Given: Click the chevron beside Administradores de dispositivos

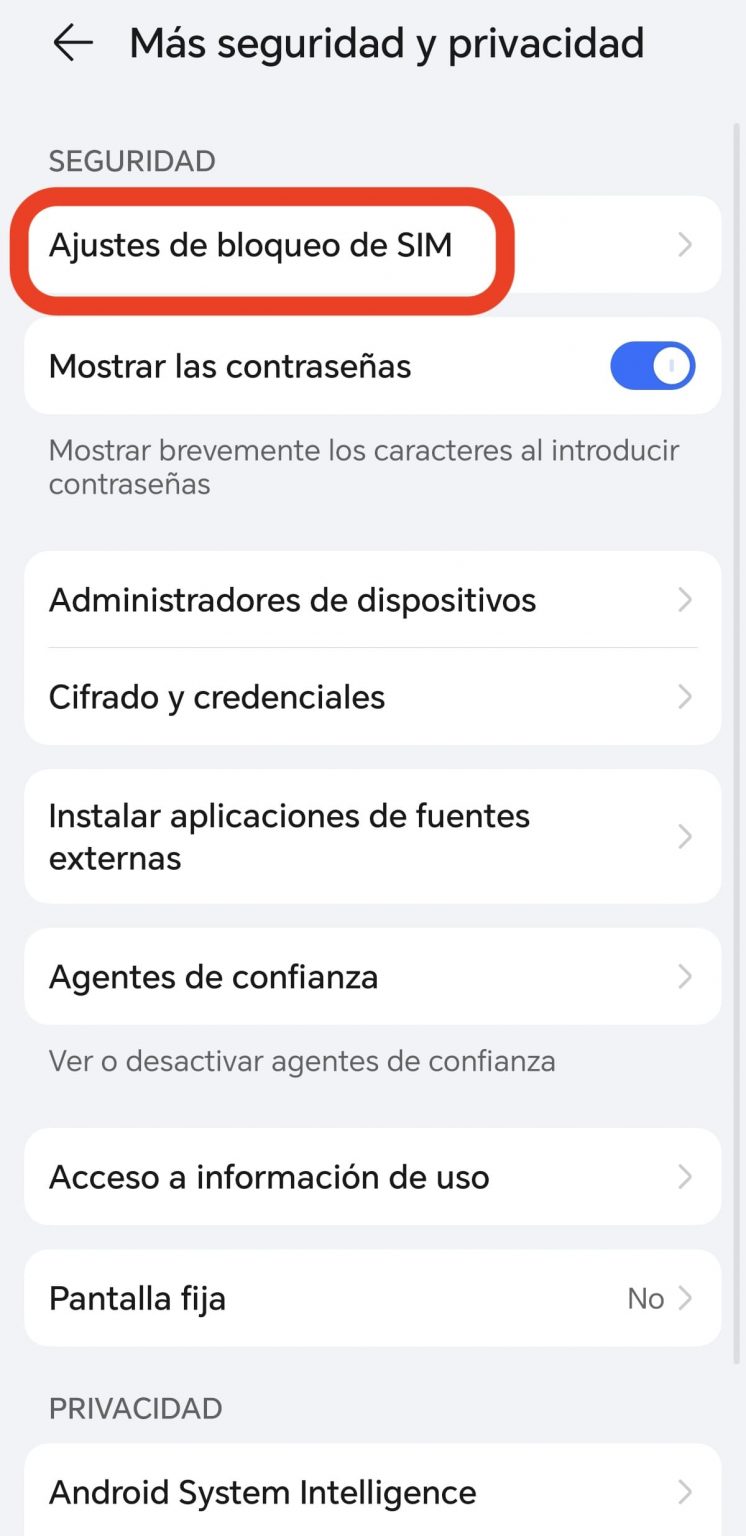Looking at the screenshot, I should (x=684, y=600).
